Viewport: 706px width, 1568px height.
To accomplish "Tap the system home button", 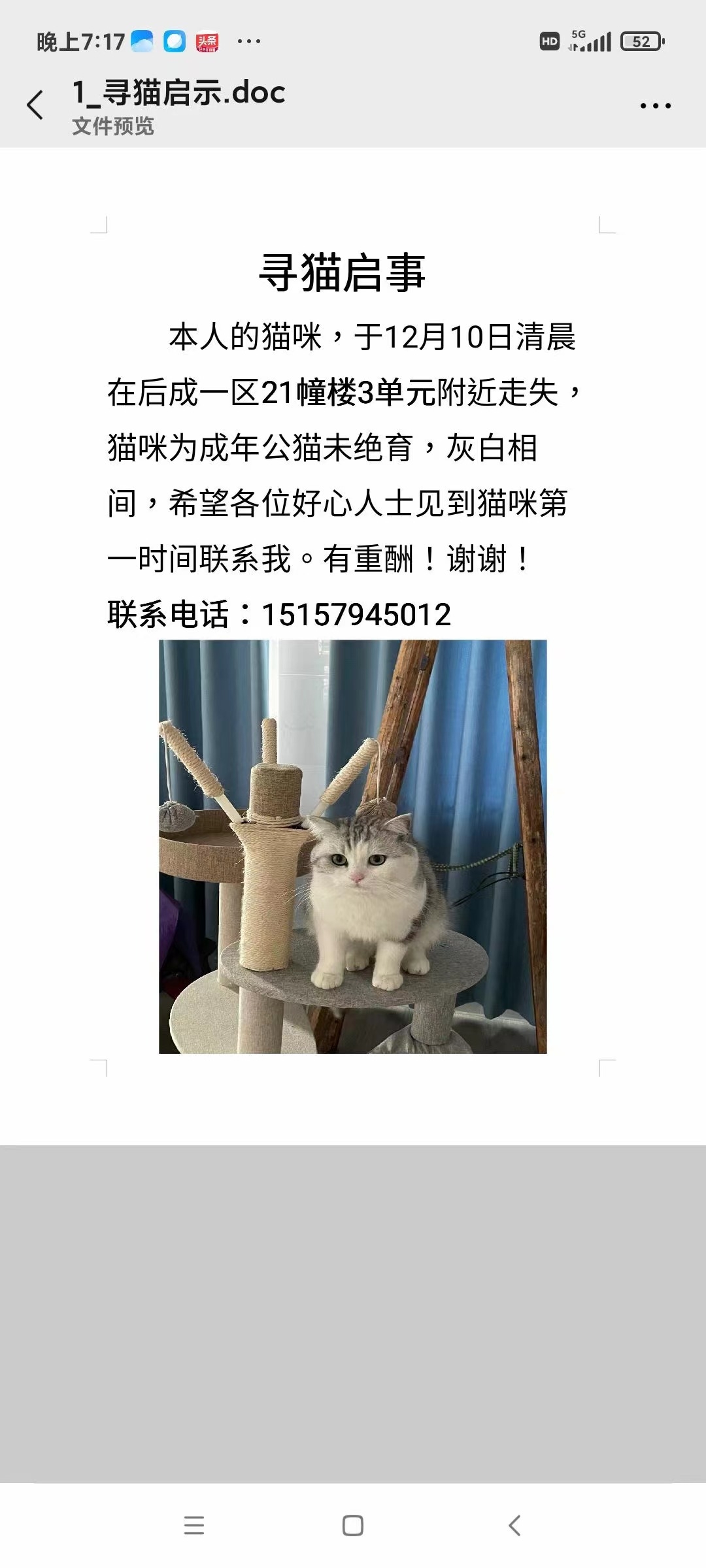I will click(x=353, y=1526).
